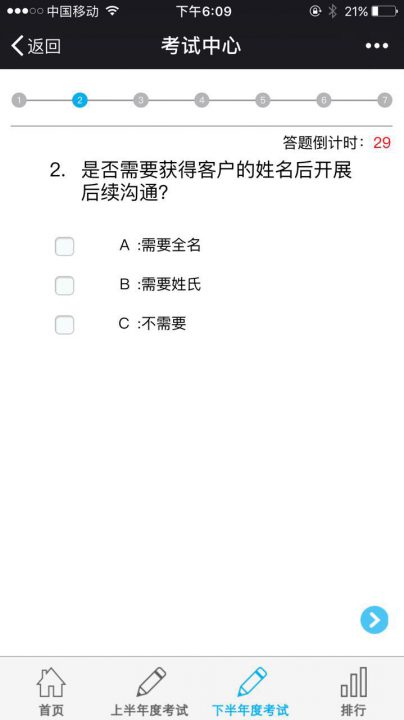Open the three-dot more menu
This screenshot has width=404, height=720.
[x=377, y=46]
